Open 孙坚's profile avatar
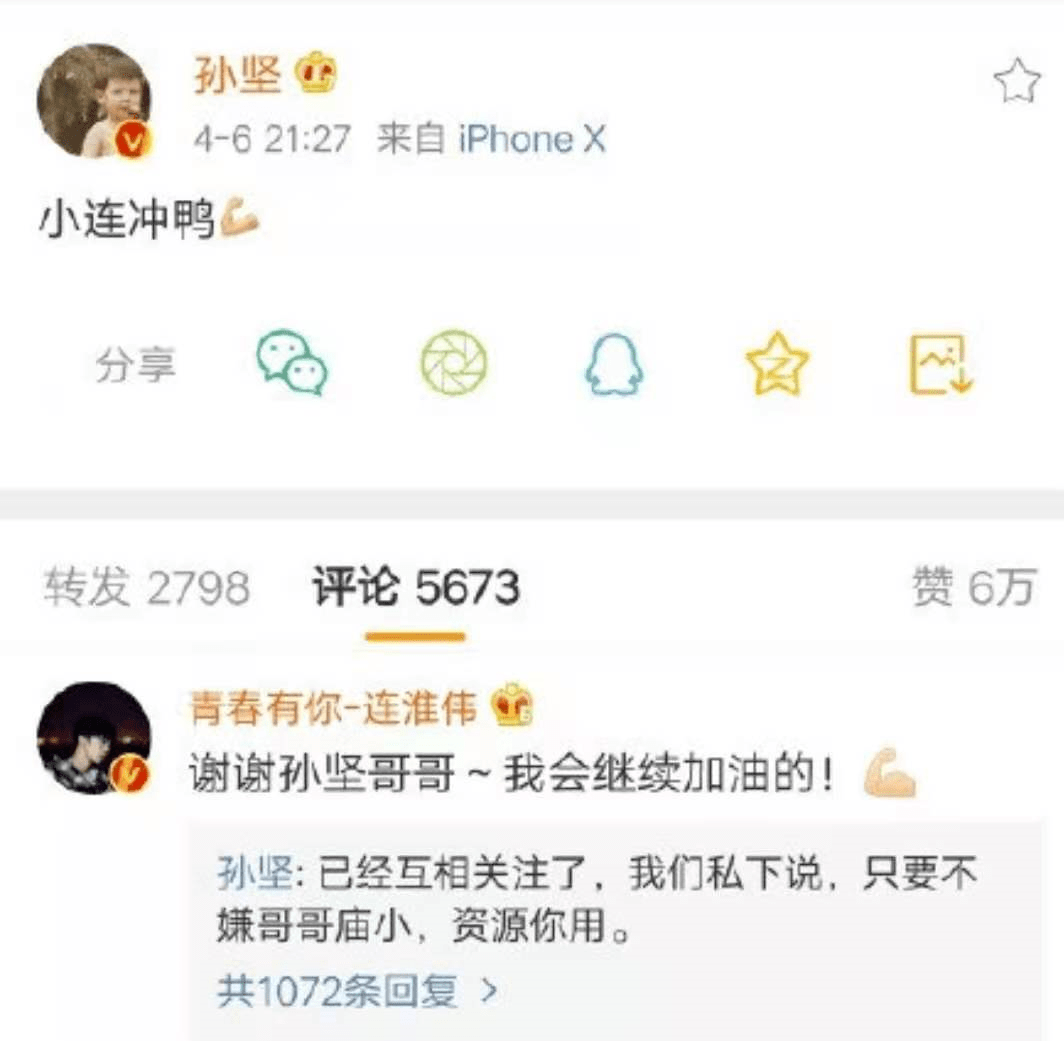1064x1041 pixels. pos(94,101)
